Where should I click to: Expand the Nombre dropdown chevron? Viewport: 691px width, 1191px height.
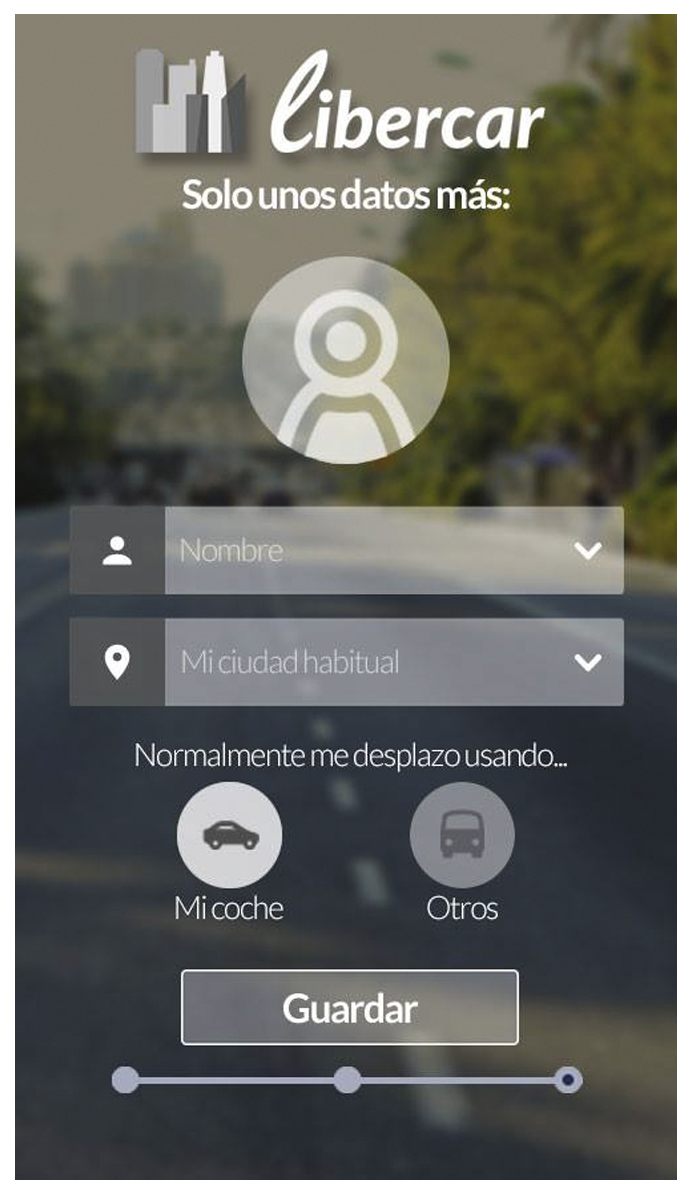[x=588, y=551]
